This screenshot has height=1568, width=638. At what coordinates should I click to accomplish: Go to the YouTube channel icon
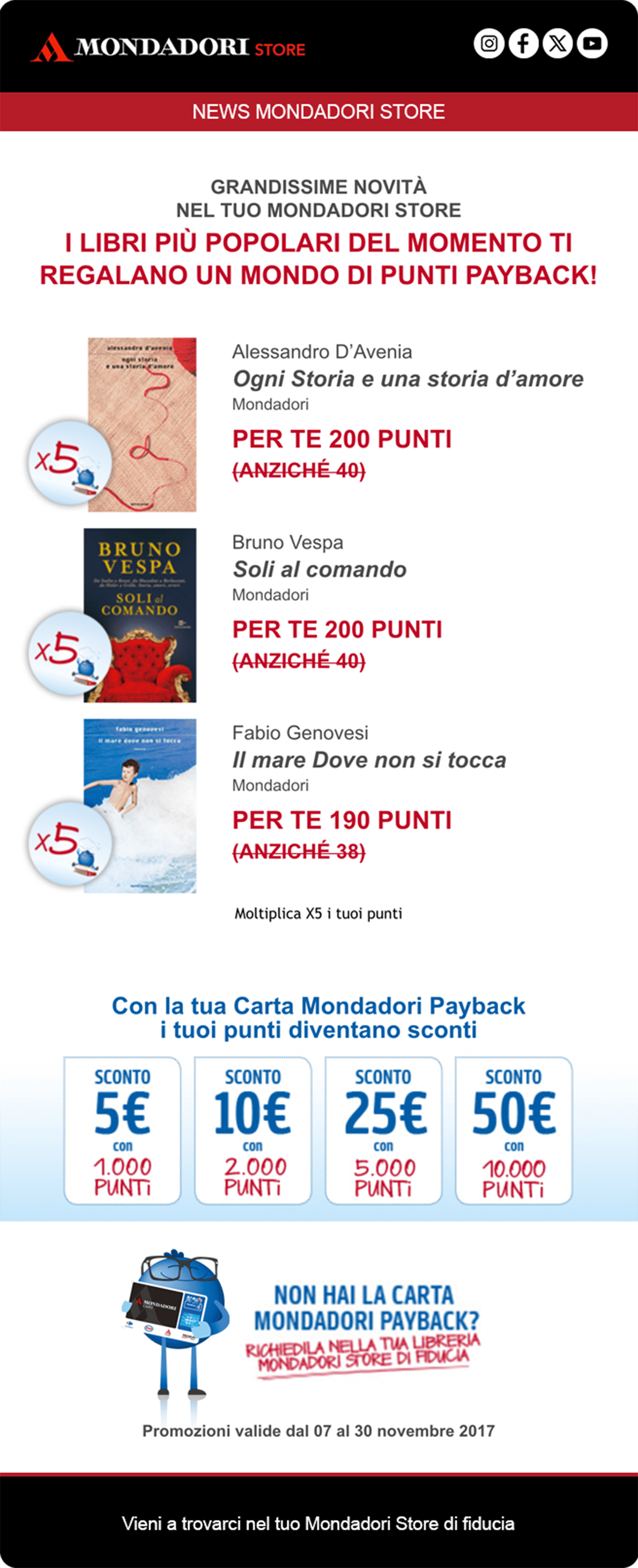coord(592,44)
